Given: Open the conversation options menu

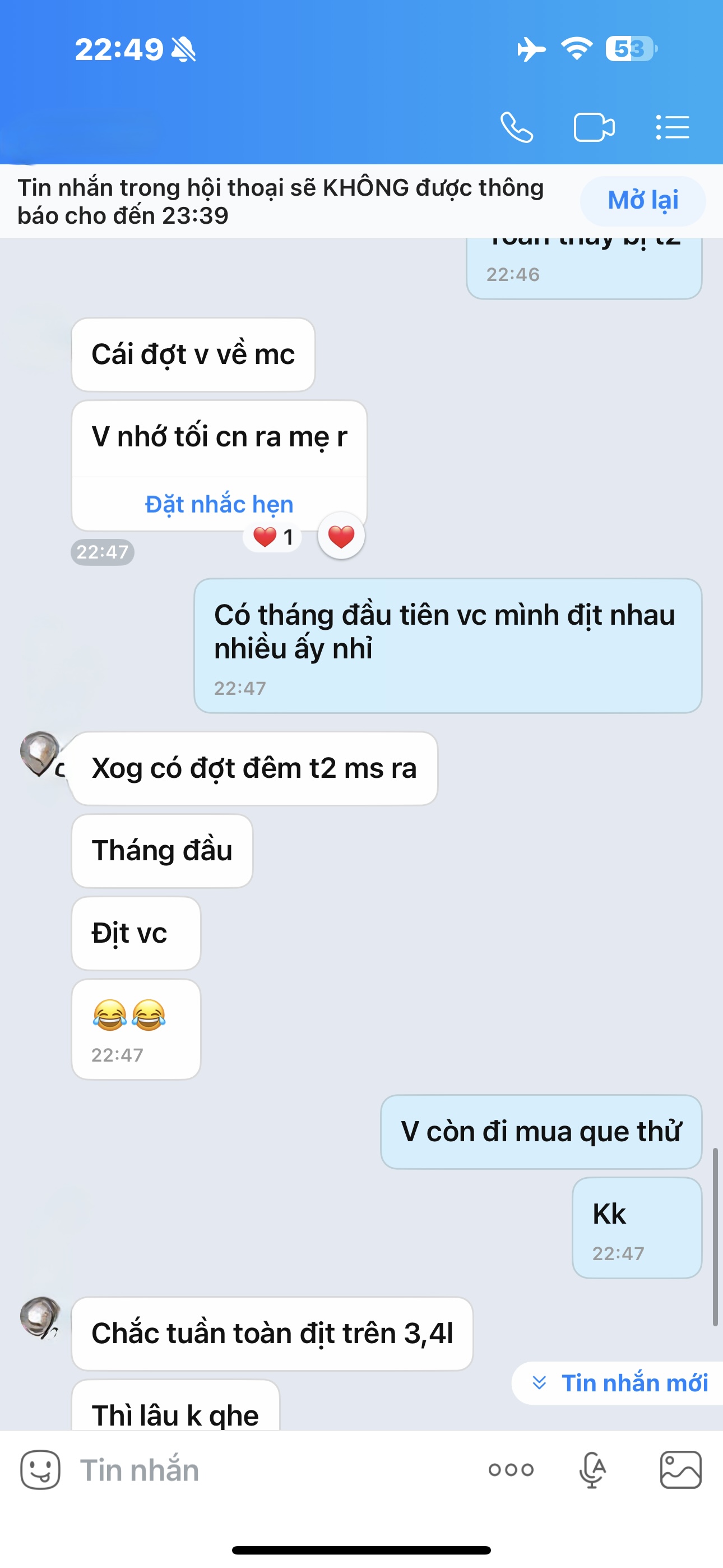Looking at the screenshot, I should 673,127.
